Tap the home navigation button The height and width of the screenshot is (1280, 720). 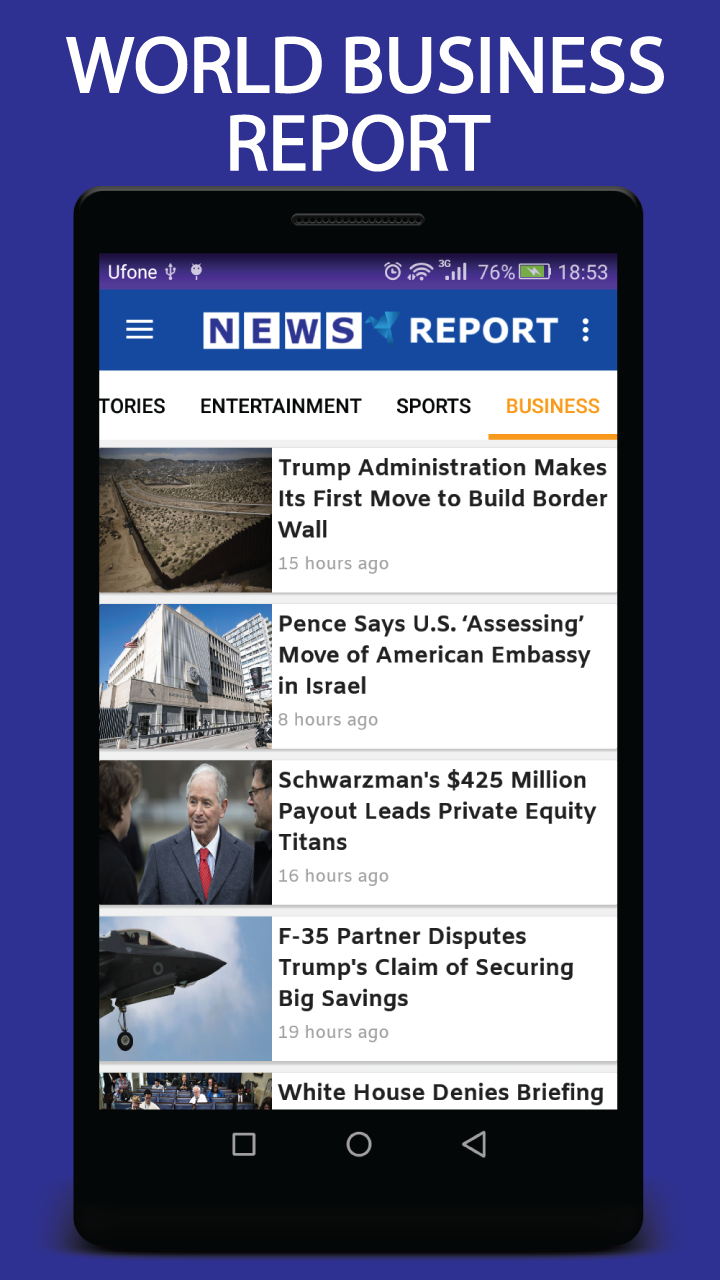[x=359, y=1145]
